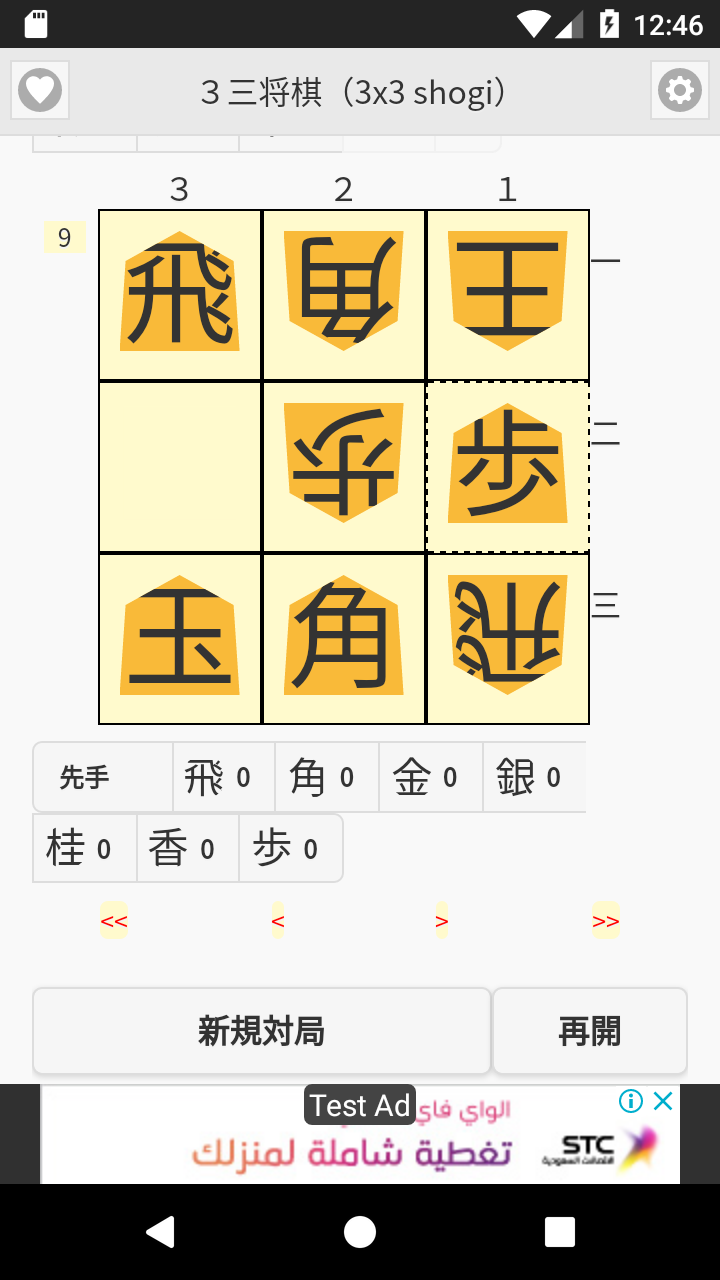This screenshot has height=1280, width=720.
Task: Select the 玉 king piece in the bottom row
Action: pyautogui.click(x=180, y=638)
